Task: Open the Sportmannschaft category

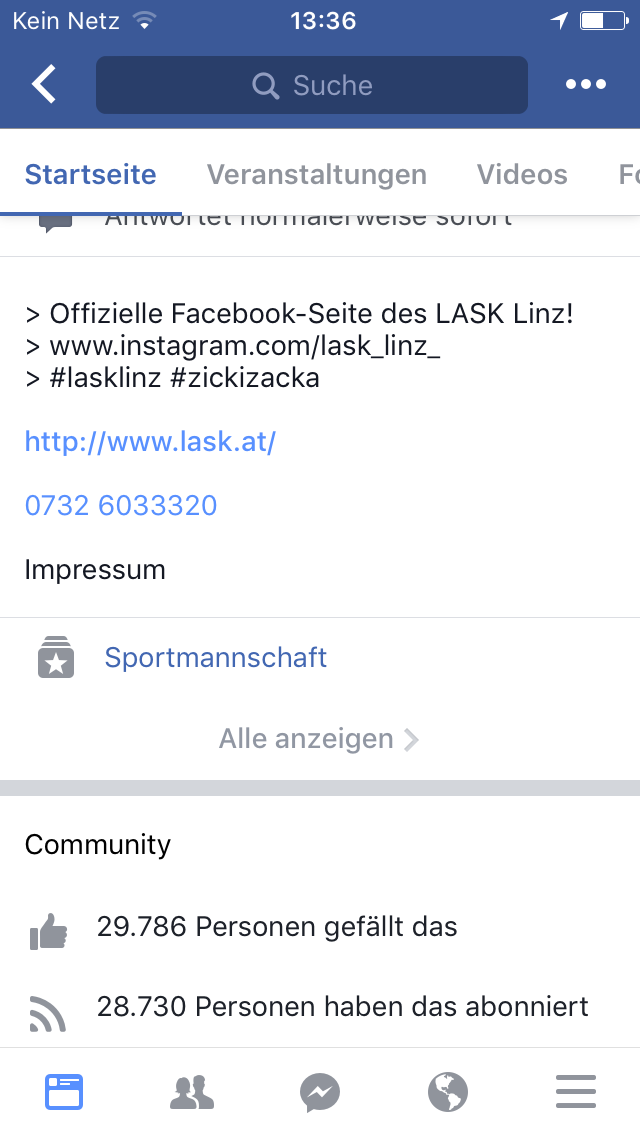Action: (x=215, y=657)
